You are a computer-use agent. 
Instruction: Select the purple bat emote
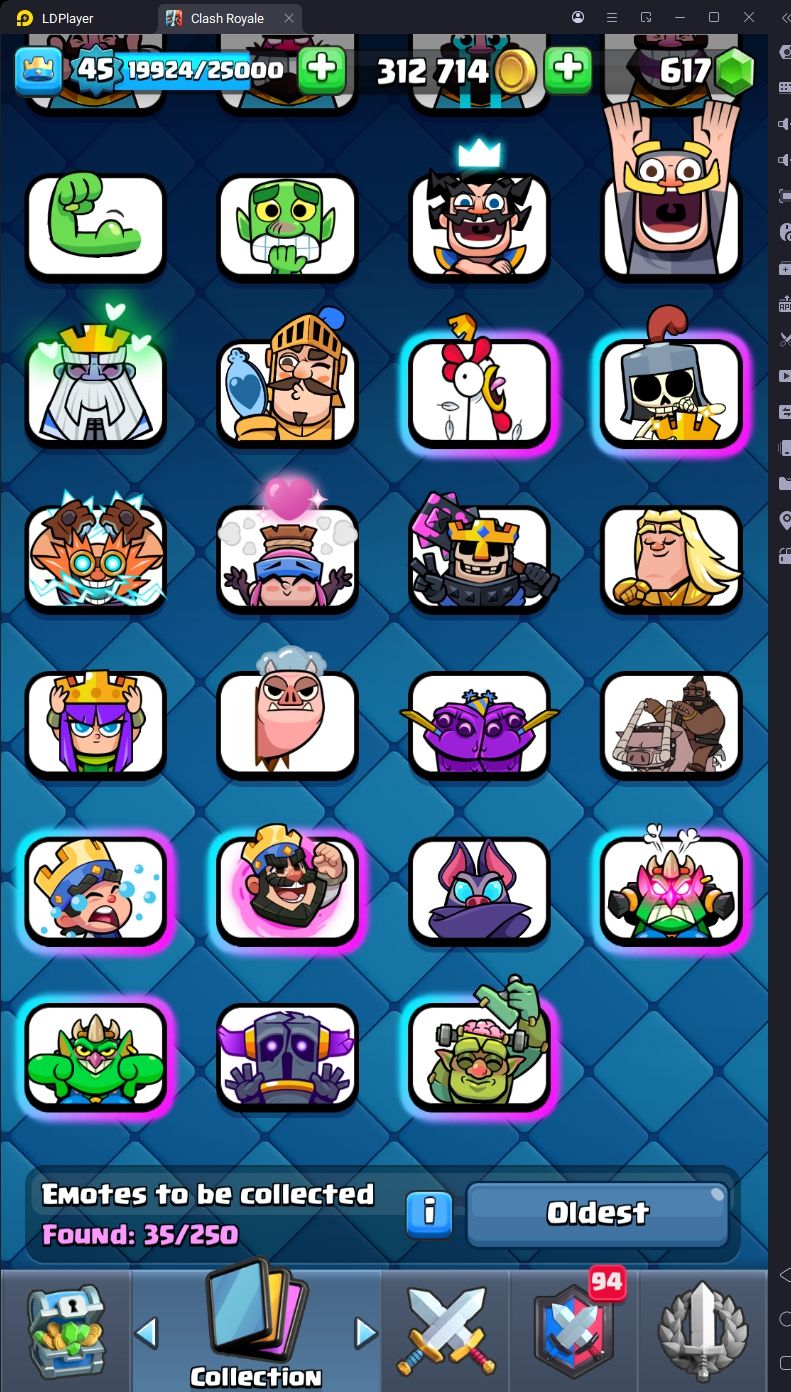tap(479, 890)
